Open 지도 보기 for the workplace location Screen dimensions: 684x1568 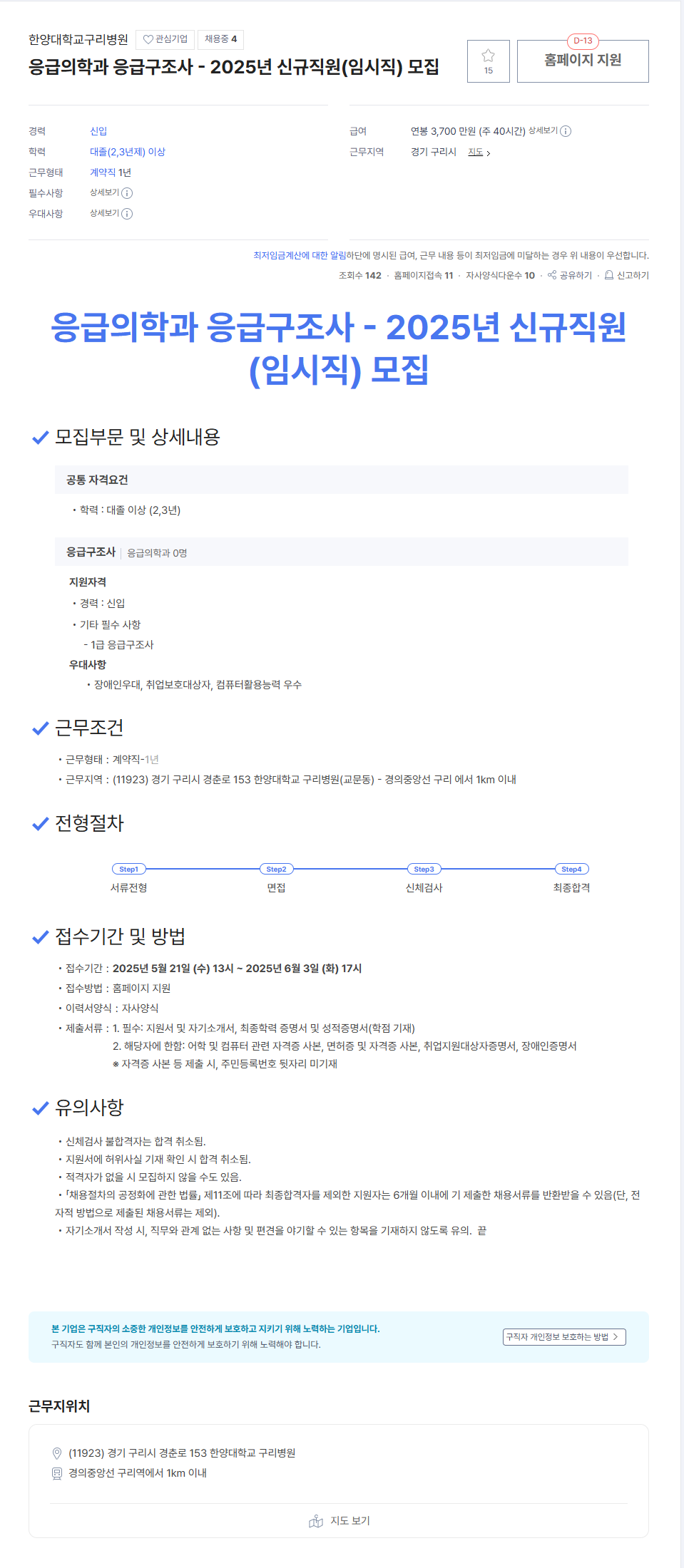click(x=340, y=1521)
